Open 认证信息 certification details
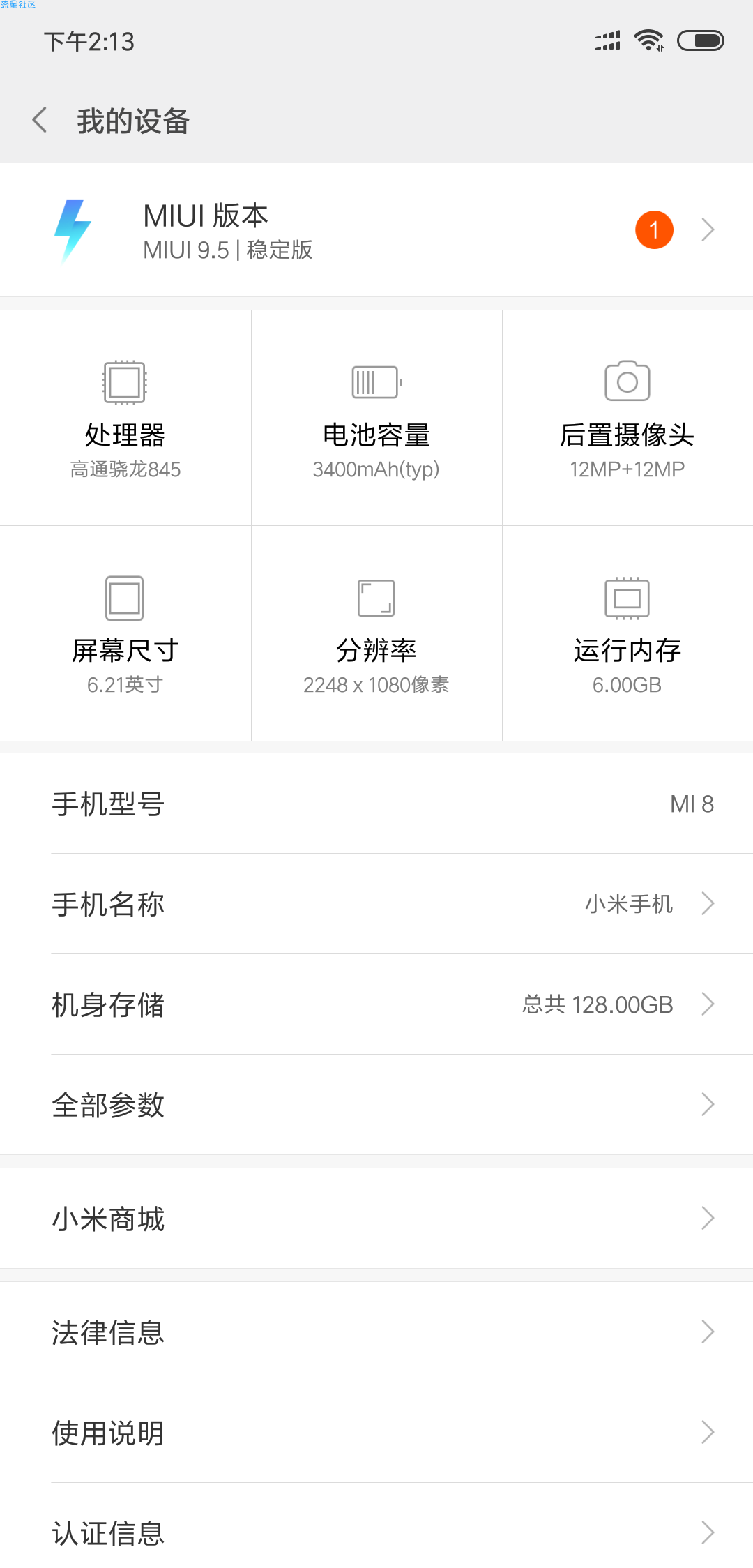Image resolution: width=753 pixels, height=1568 pixels. [376, 1528]
